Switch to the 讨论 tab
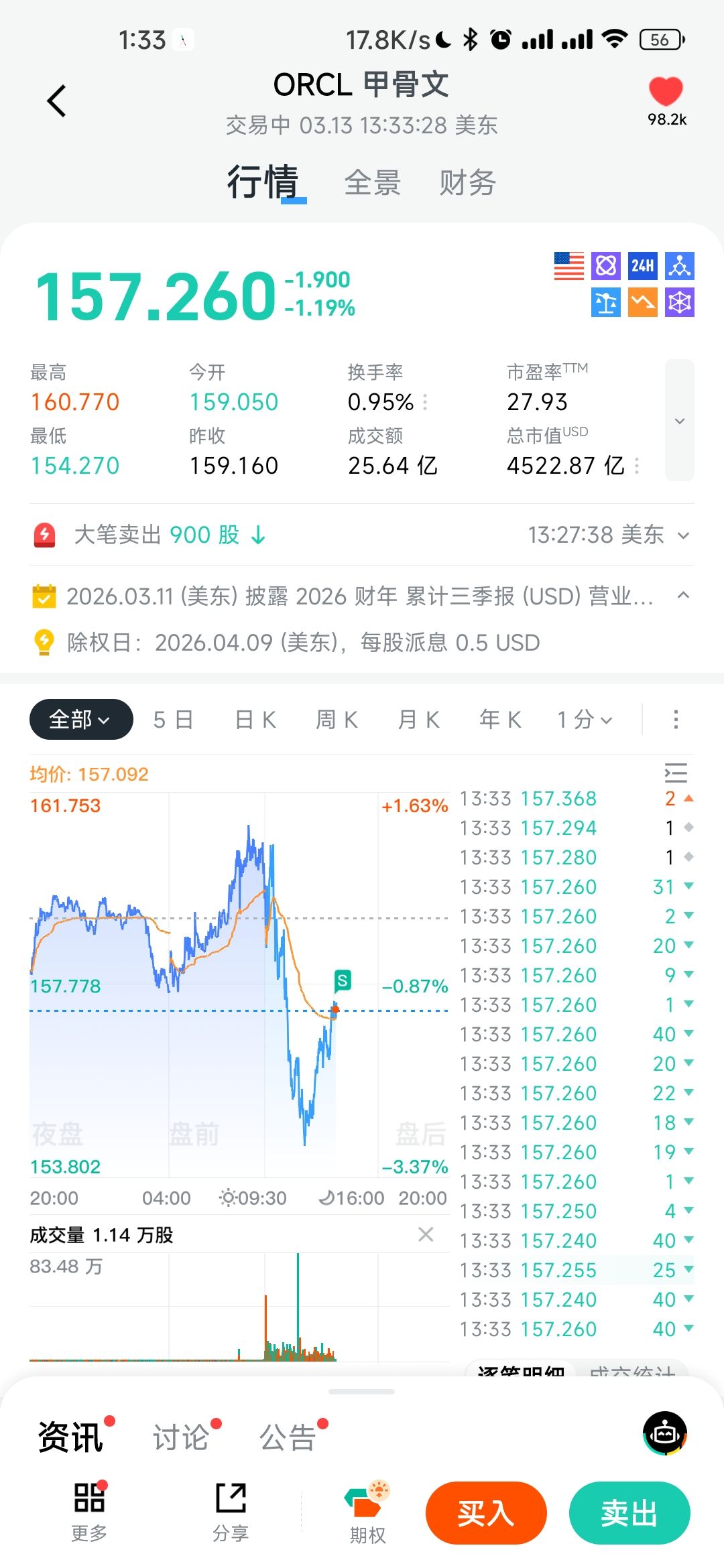Viewport: 724px width, 1568px height. [x=181, y=1438]
